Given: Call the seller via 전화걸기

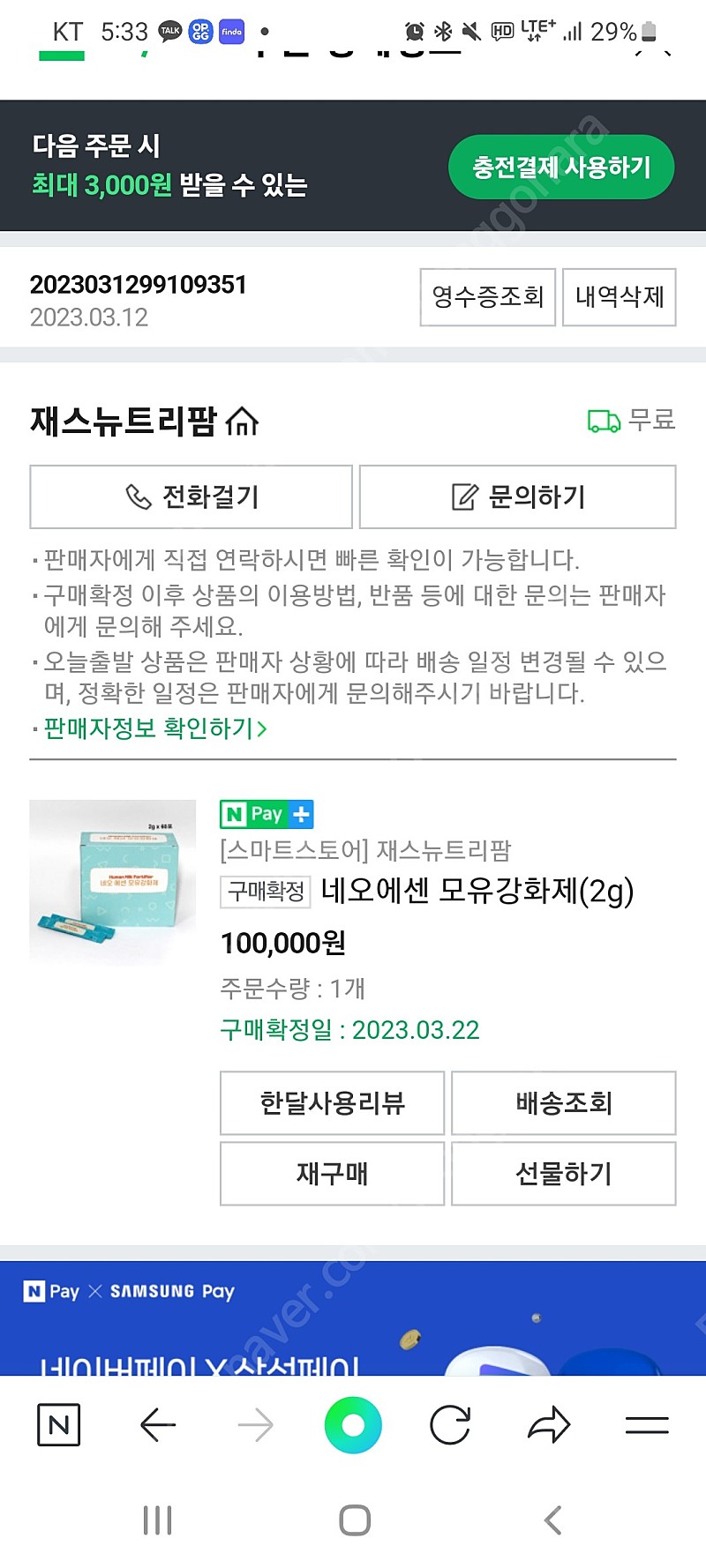Looking at the screenshot, I should pos(192,497).
